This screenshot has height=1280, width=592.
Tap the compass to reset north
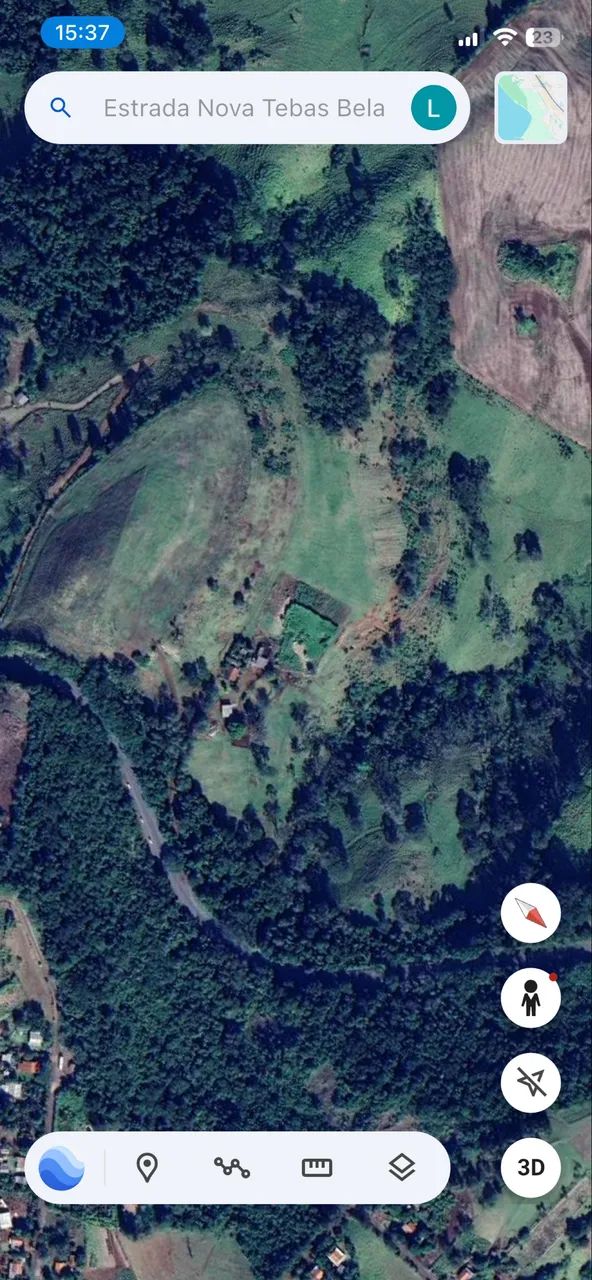click(531, 913)
